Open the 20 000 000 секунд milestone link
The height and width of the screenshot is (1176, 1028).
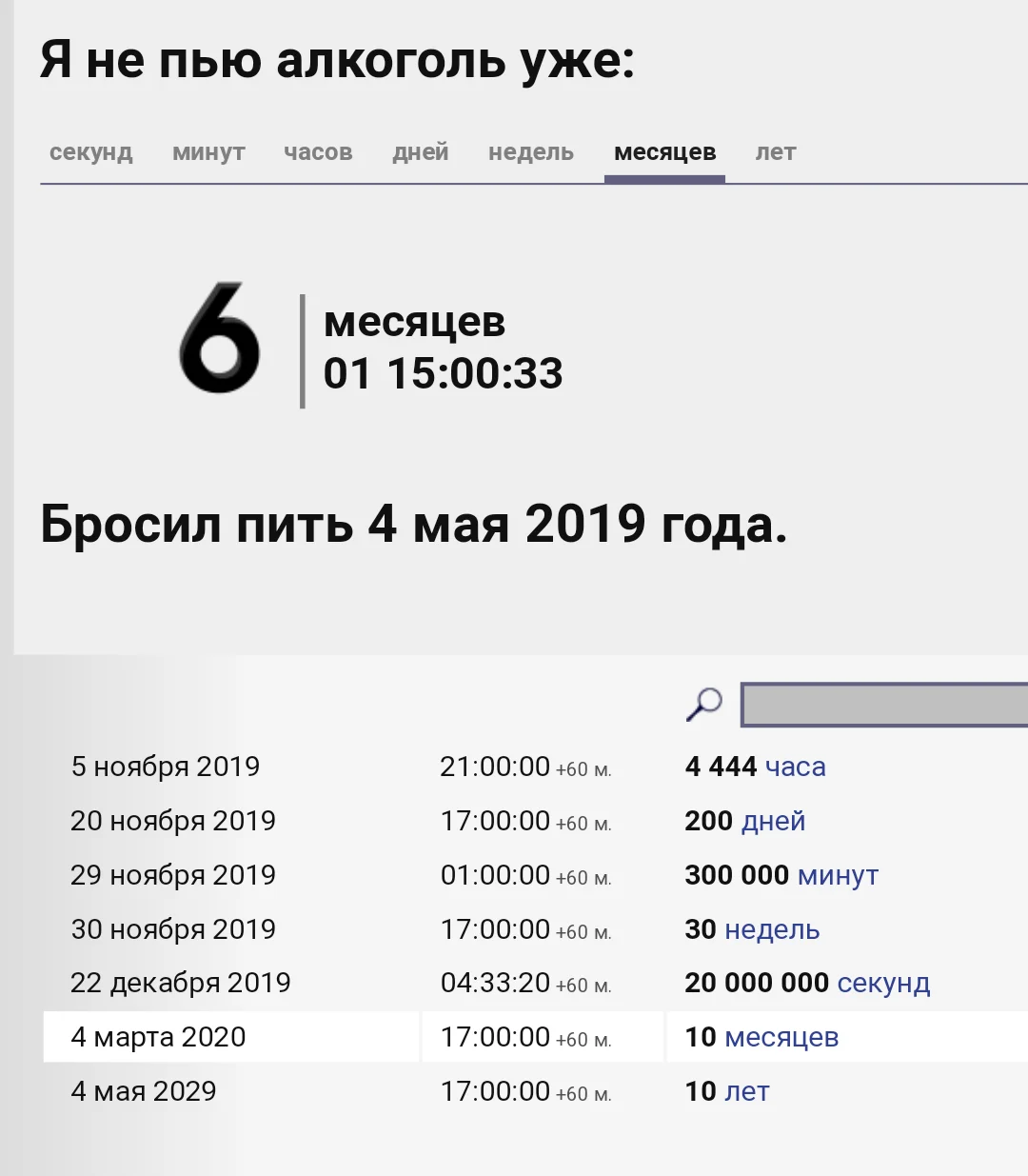pyautogui.click(x=807, y=983)
